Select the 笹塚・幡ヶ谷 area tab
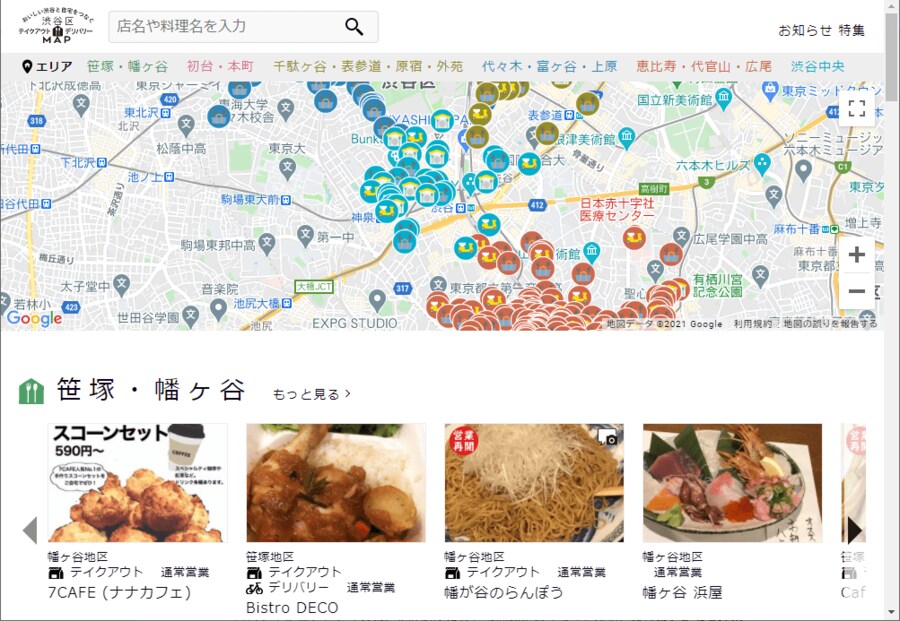Screen dimensions: 900x621 127,67
